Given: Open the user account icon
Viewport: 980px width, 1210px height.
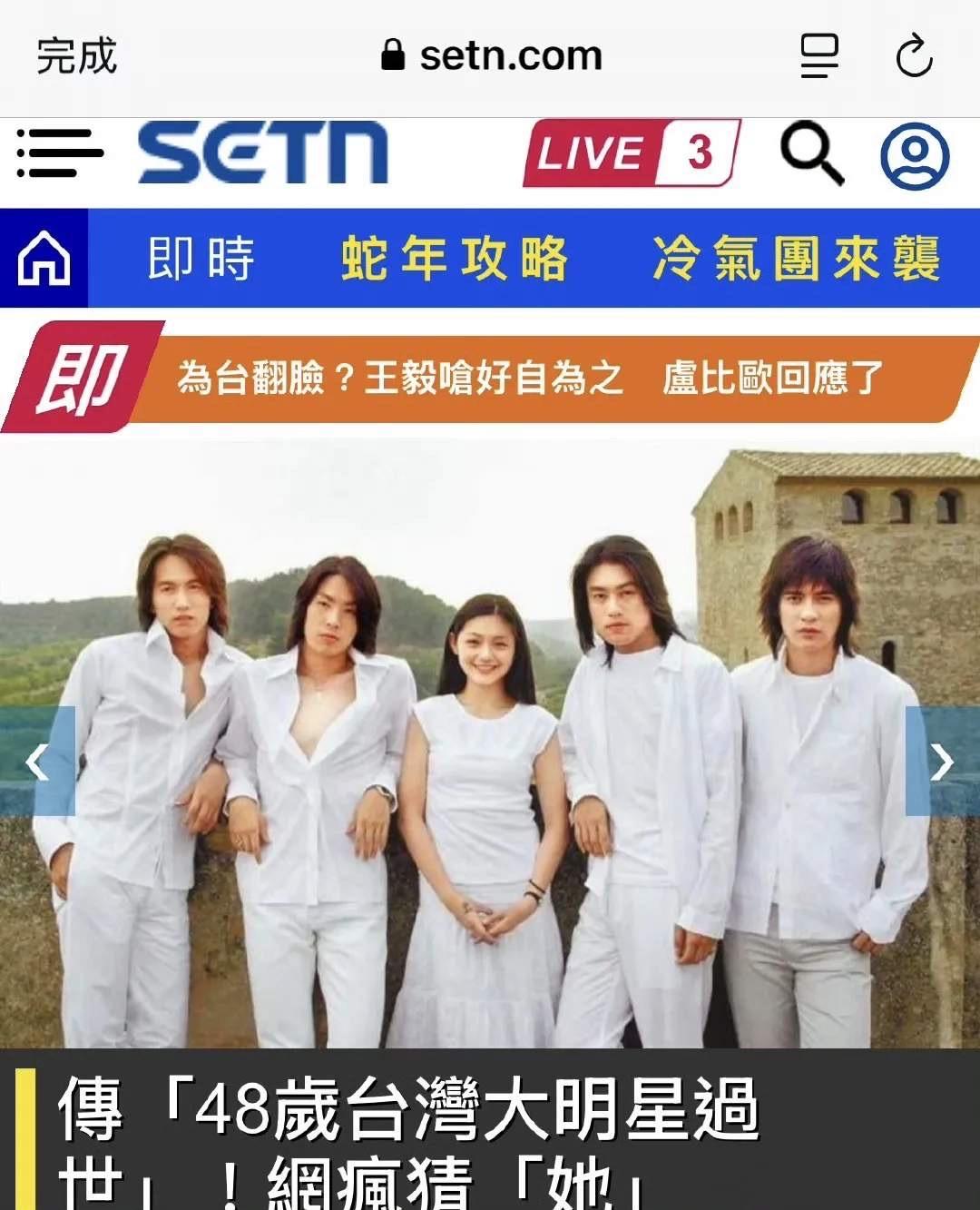Looking at the screenshot, I should pyautogui.click(x=915, y=155).
